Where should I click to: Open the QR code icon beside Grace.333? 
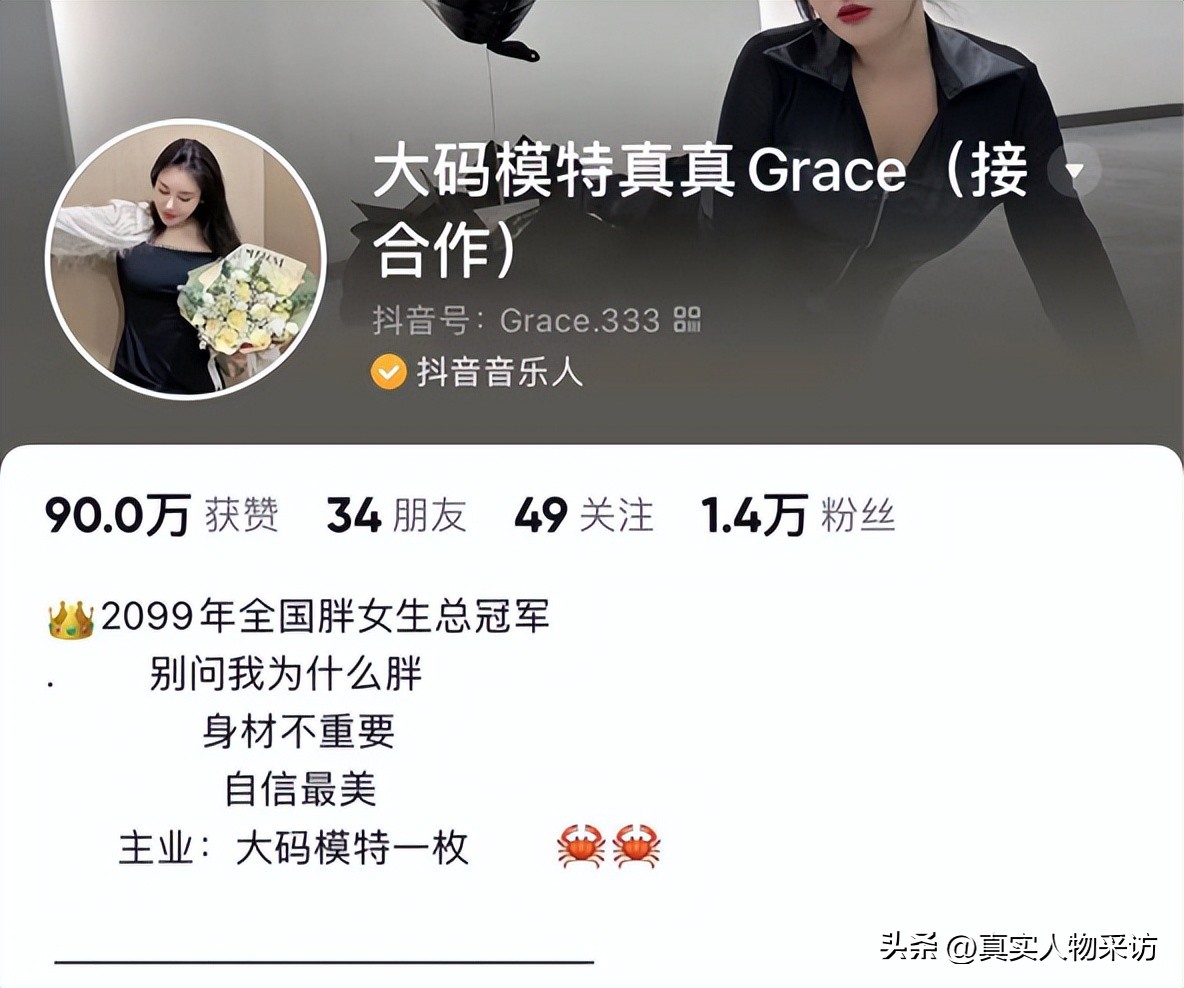click(687, 320)
